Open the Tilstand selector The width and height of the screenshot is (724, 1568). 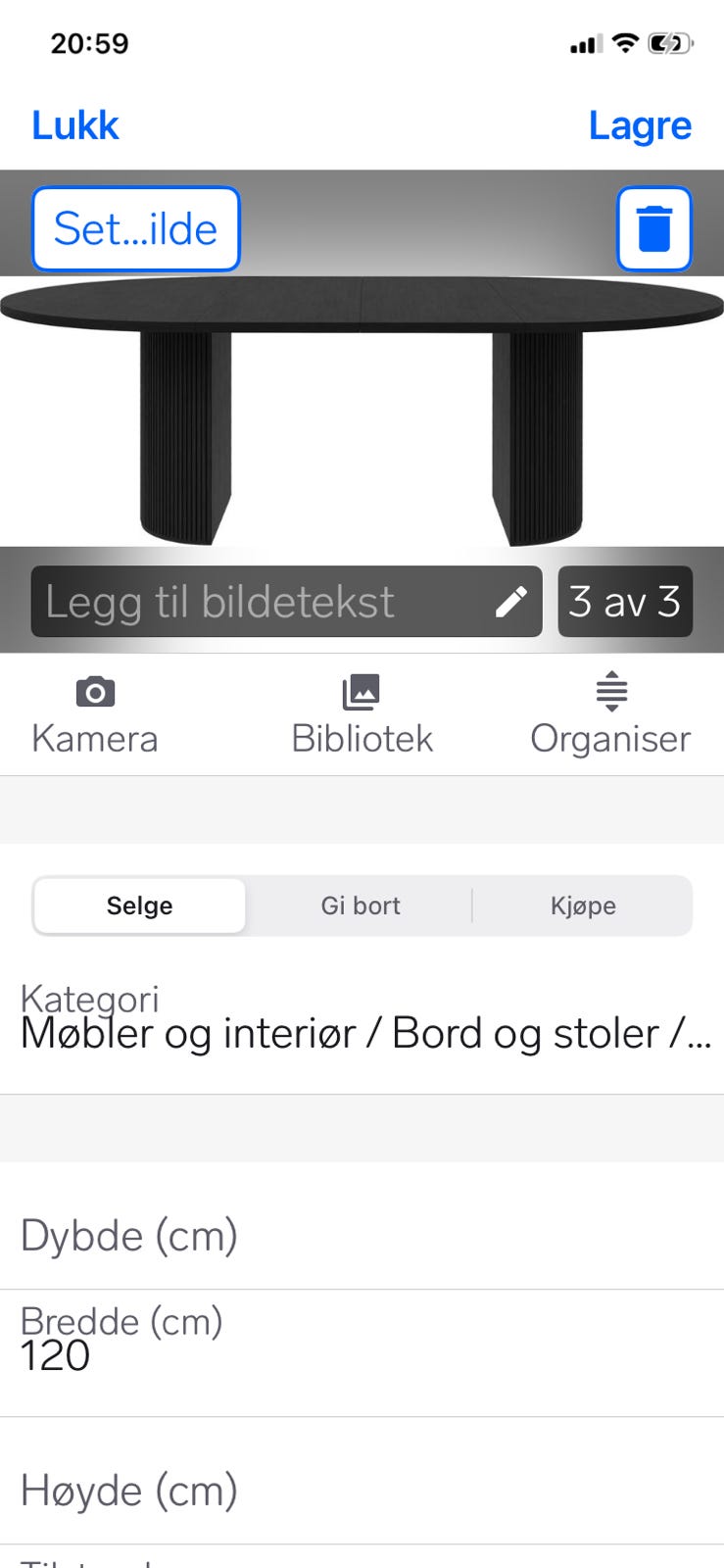(362, 1558)
